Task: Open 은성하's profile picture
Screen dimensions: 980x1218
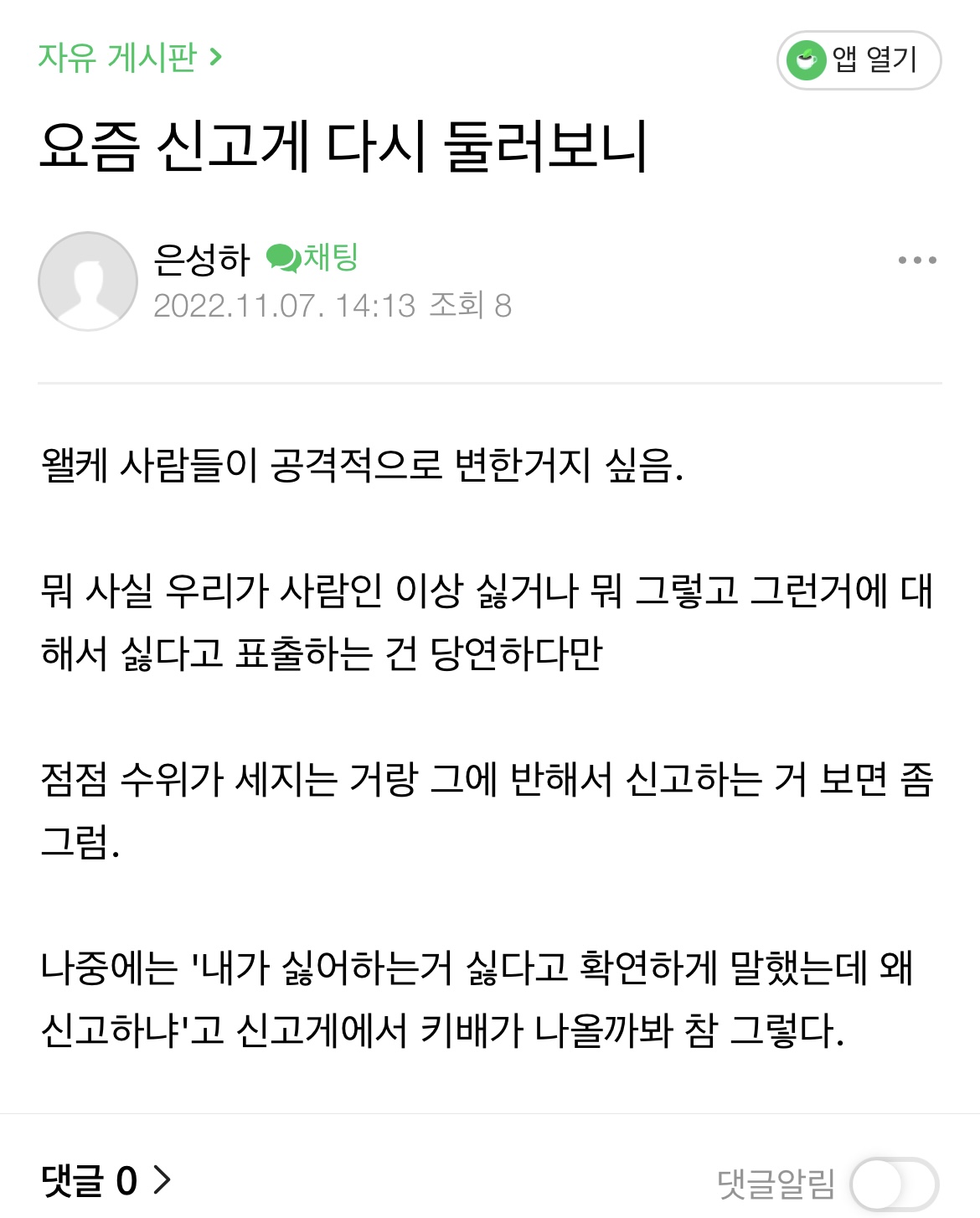Action: (x=88, y=281)
